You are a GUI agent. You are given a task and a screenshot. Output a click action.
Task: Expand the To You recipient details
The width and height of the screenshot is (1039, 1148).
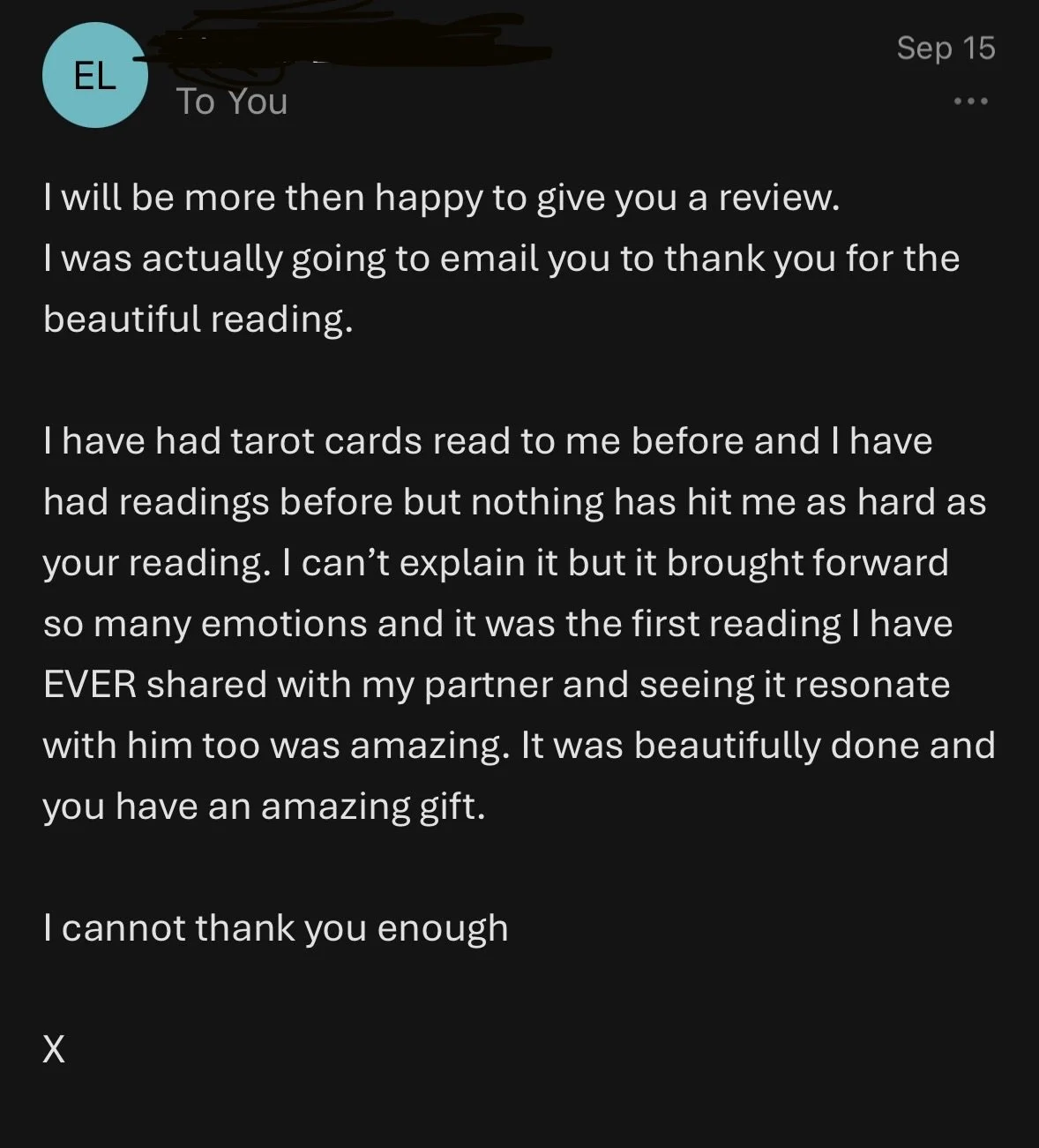233,101
